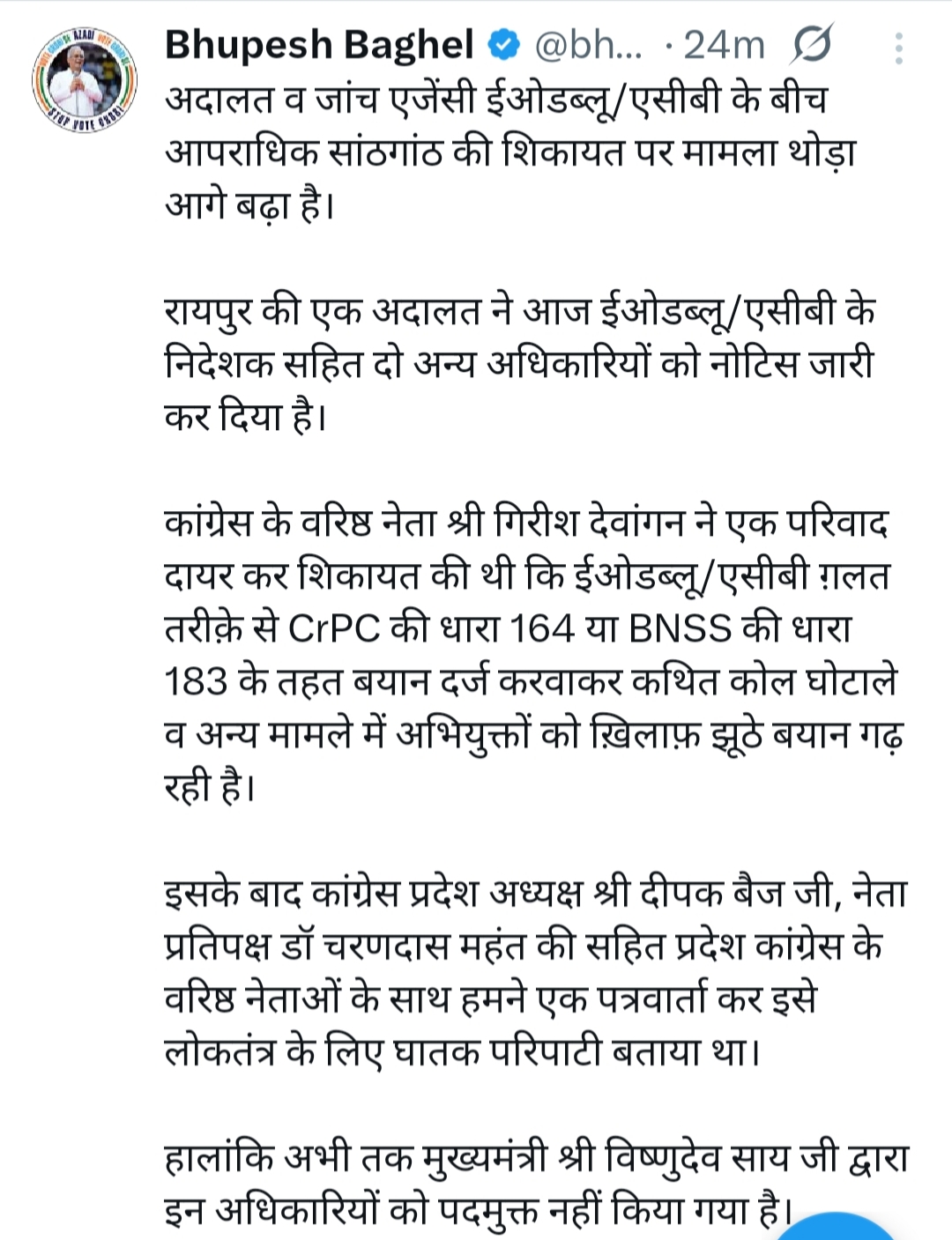
Task: Tap the Bhupesh Baghel account name
Action: pyautogui.click(x=319, y=44)
